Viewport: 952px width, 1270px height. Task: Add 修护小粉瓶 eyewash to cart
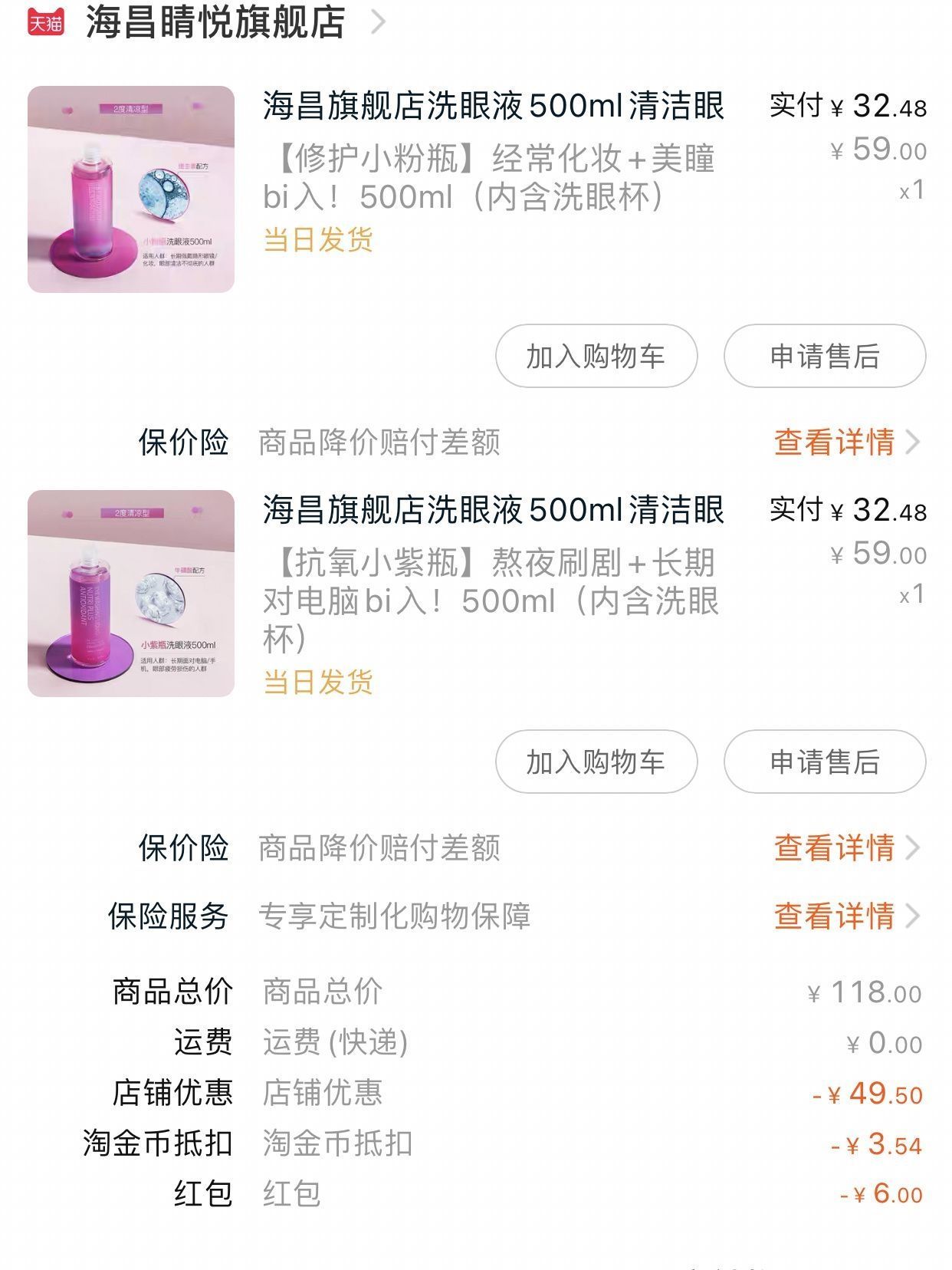click(x=596, y=357)
